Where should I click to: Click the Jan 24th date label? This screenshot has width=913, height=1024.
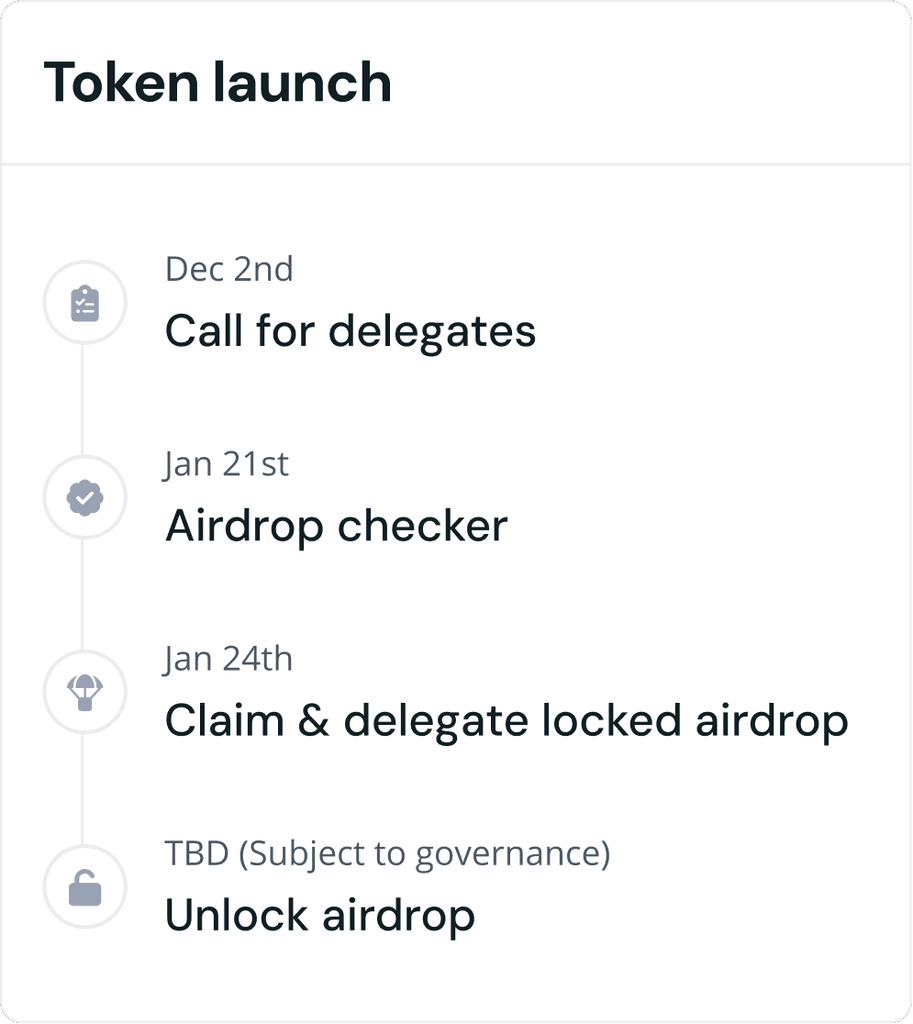point(228,658)
